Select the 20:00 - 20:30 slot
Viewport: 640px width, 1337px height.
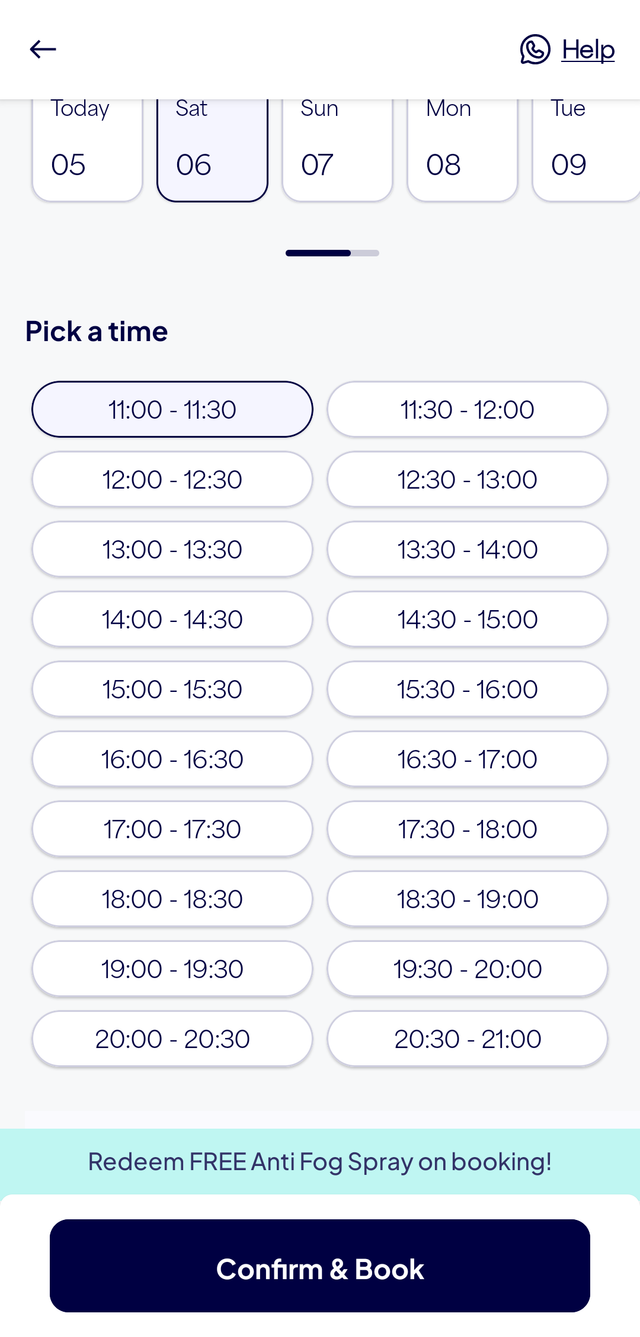[x=172, y=1039]
